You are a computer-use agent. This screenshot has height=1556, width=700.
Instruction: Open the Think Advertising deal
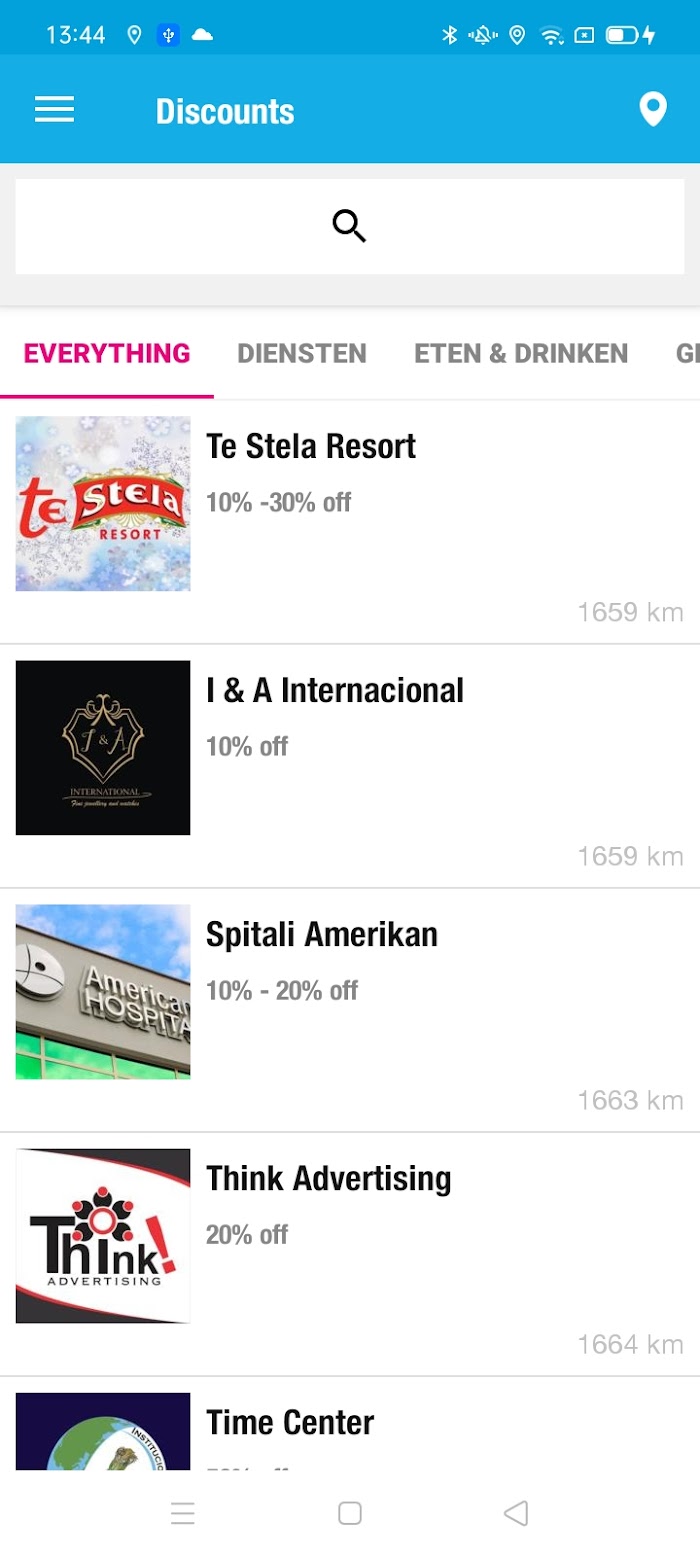pos(350,1254)
